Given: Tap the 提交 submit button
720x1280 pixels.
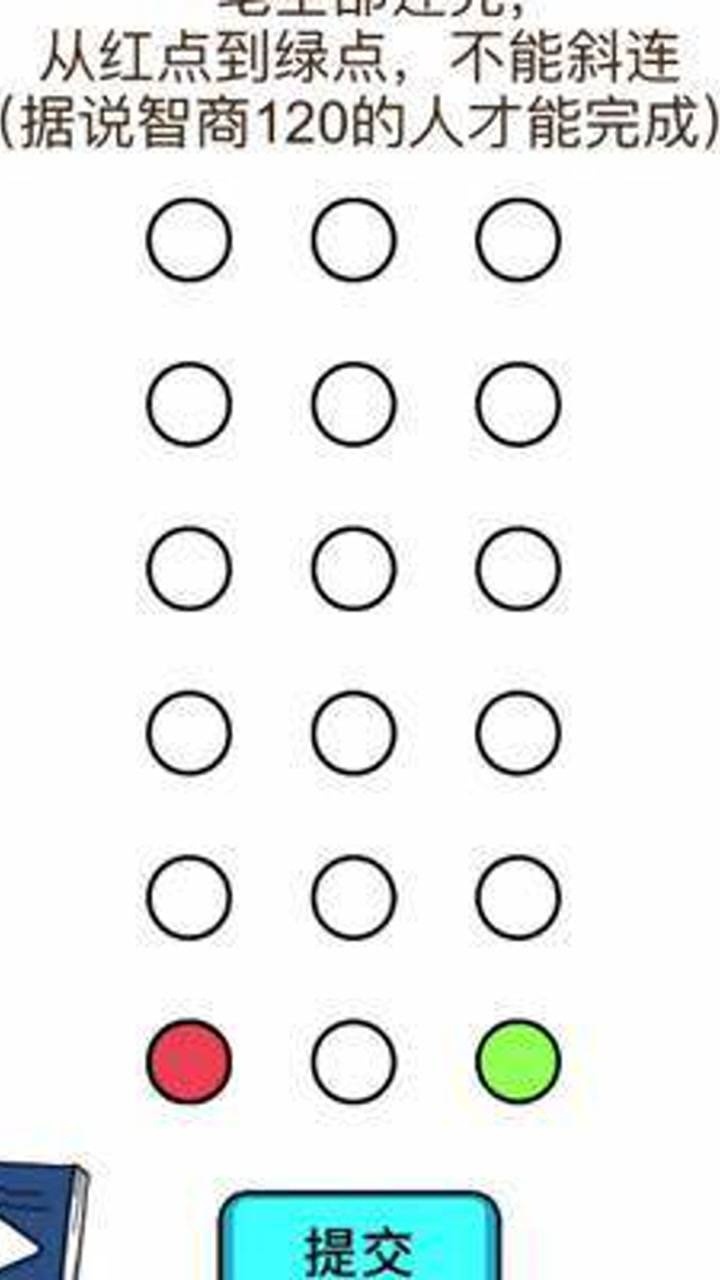Looking at the screenshot, I should pos(359,1237).
